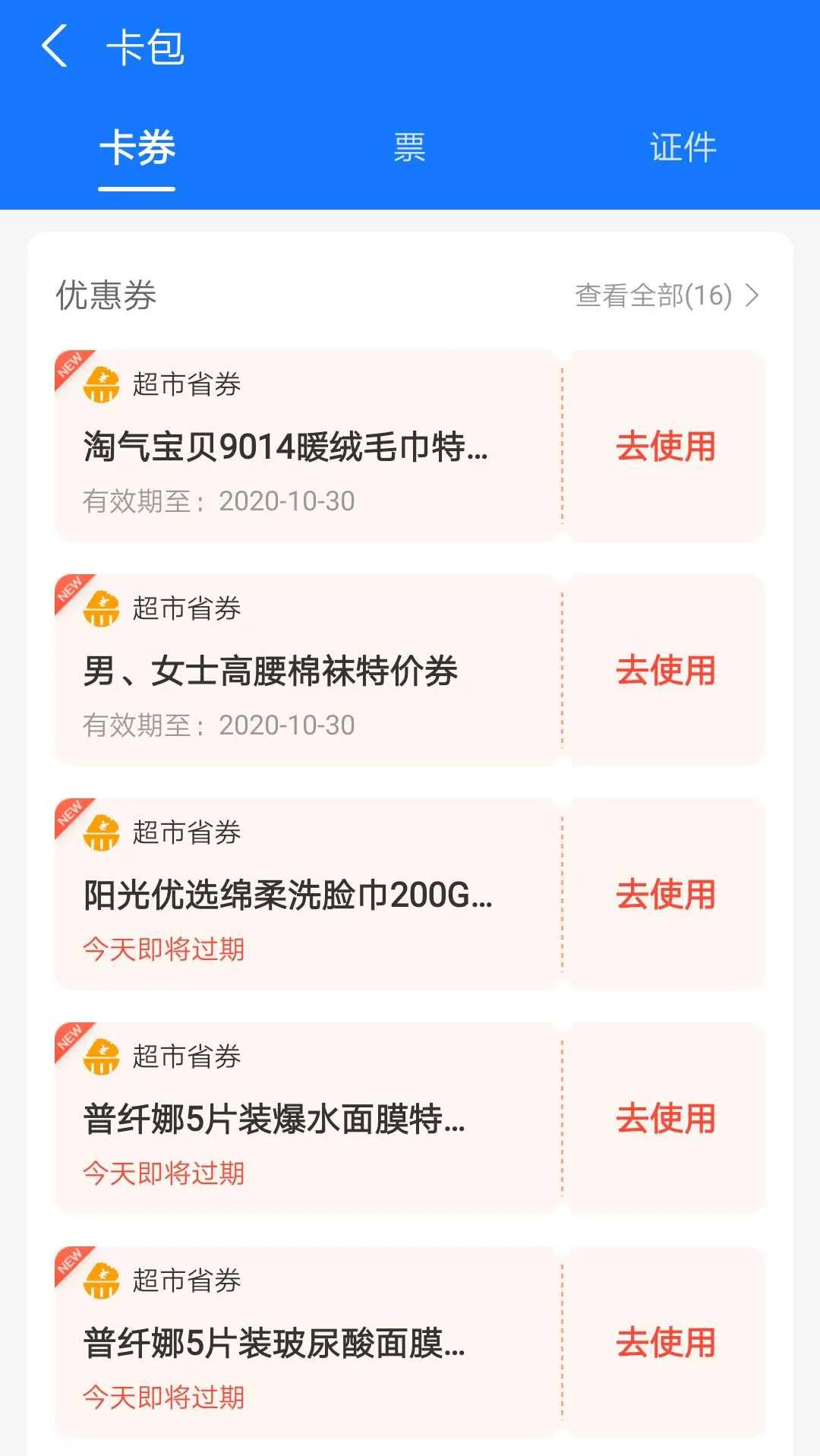Image resolution: width=820 pixels, height=1456 pixels.
Task: Tap 去使用 on 普纤娜5片装玻尿酸面膜 coupon
Action: 666,1343
